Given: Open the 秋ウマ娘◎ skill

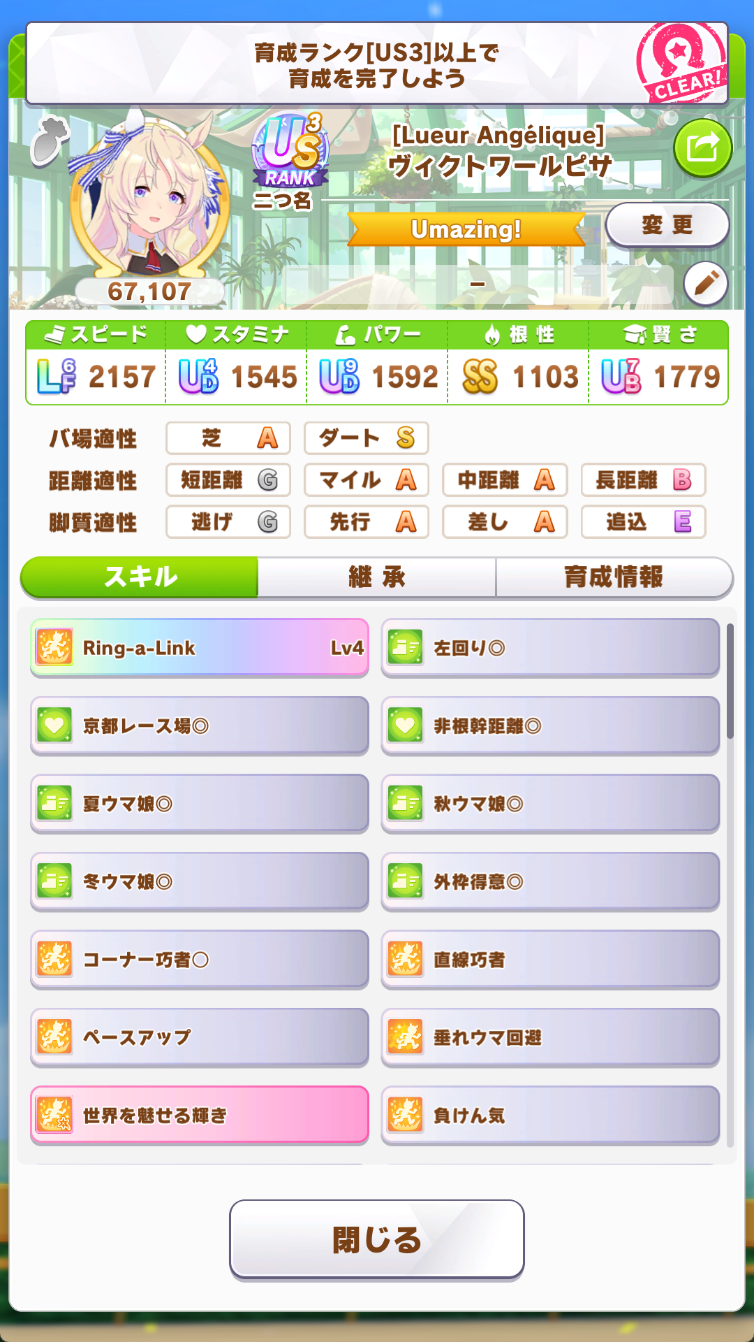Looking at the screenshot, I should (x=550, y=804).
